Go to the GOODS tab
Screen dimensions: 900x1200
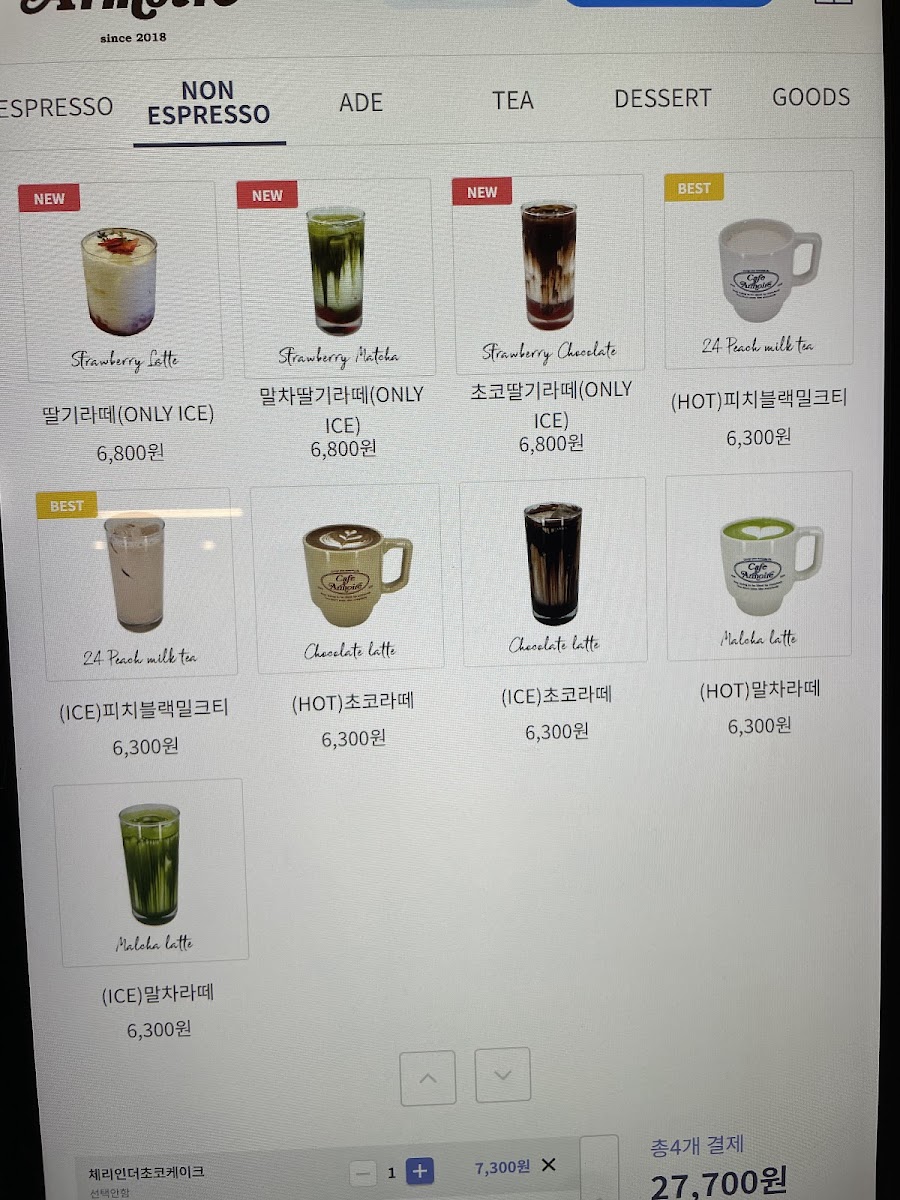click(x=810, y=98)
